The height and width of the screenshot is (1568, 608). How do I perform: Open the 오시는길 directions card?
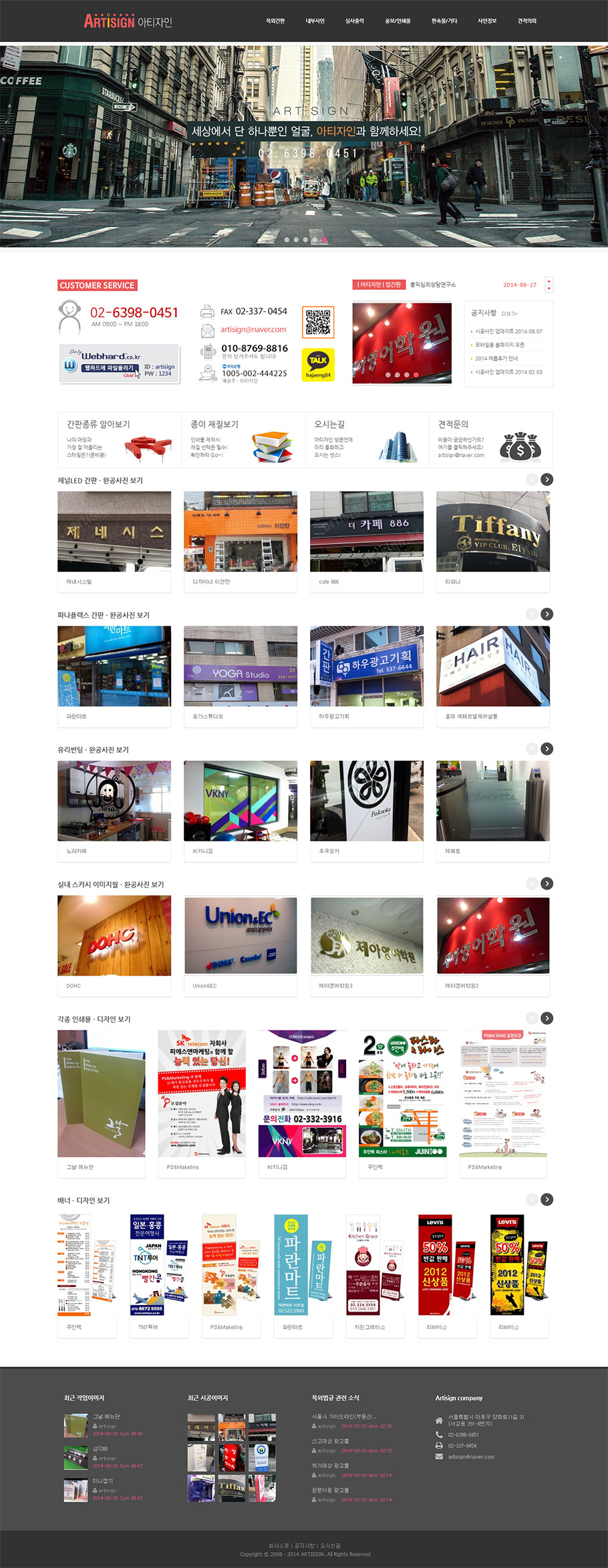click(x=367, y=440)
